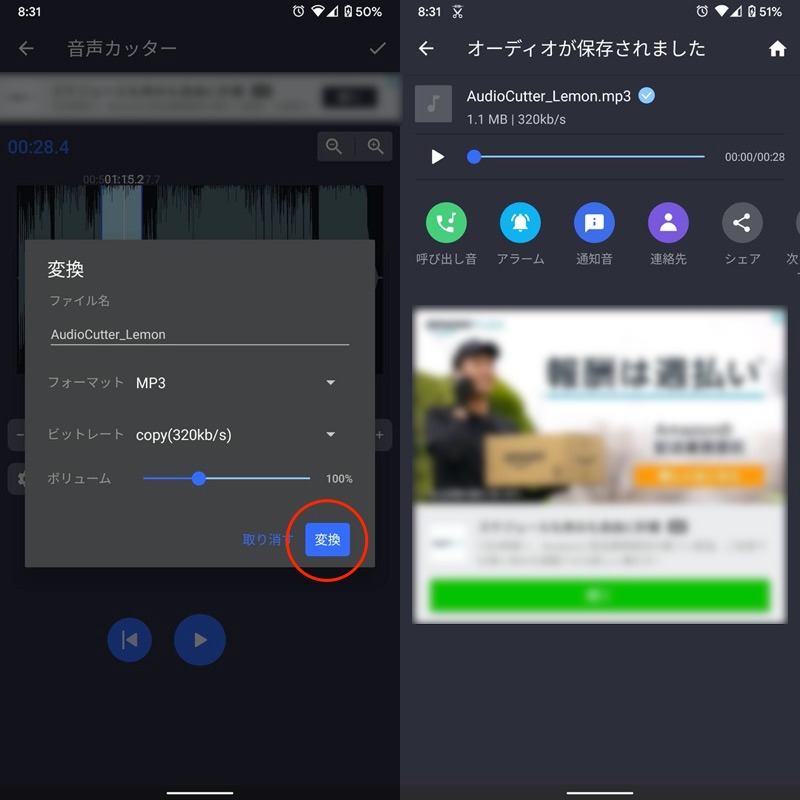Viewport: 800px width, 800px height.
Task: Play the saved AudioCutter_Lemon.mp3
Action: 437,157
